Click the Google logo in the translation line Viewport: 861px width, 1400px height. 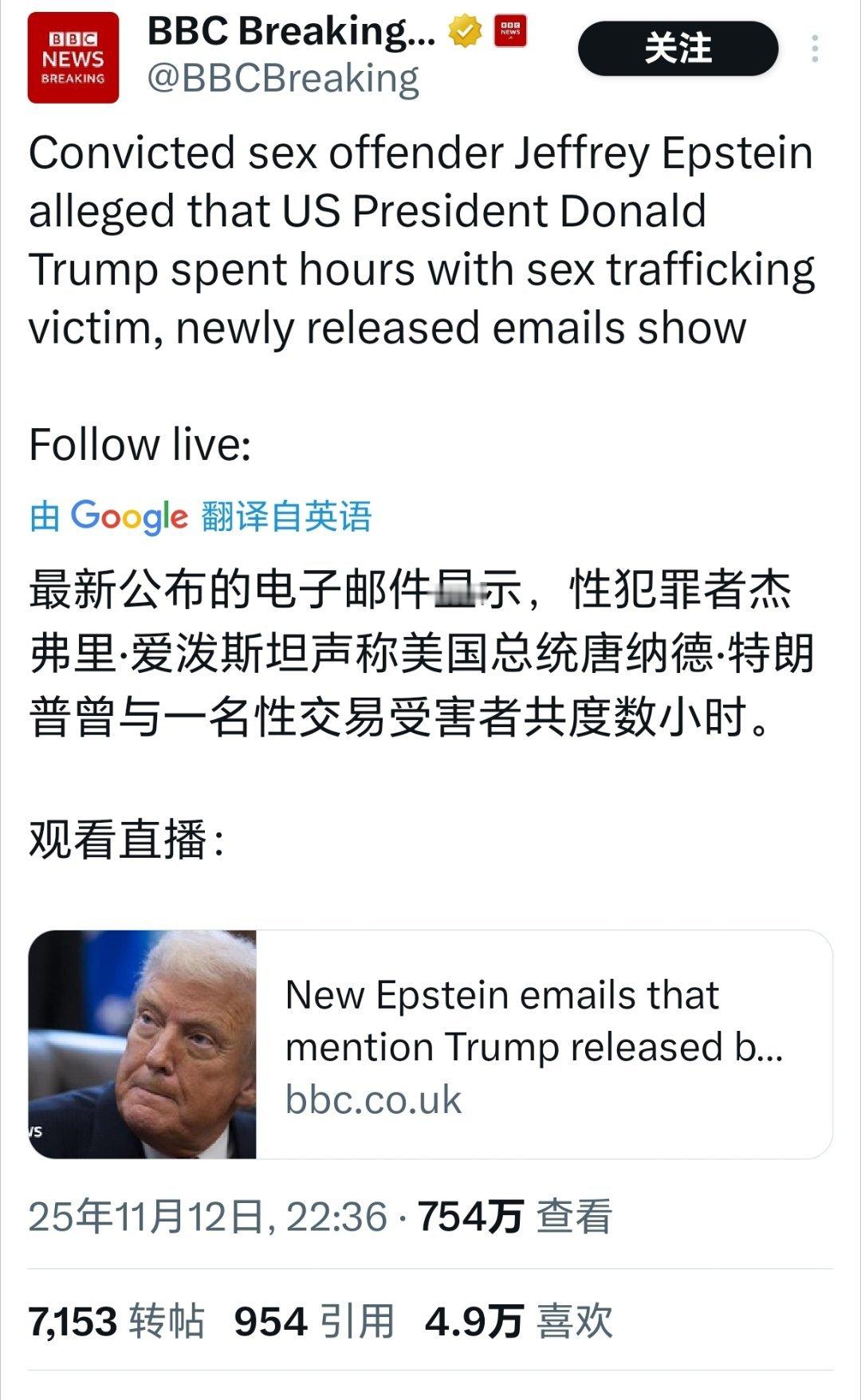[128, 518]
